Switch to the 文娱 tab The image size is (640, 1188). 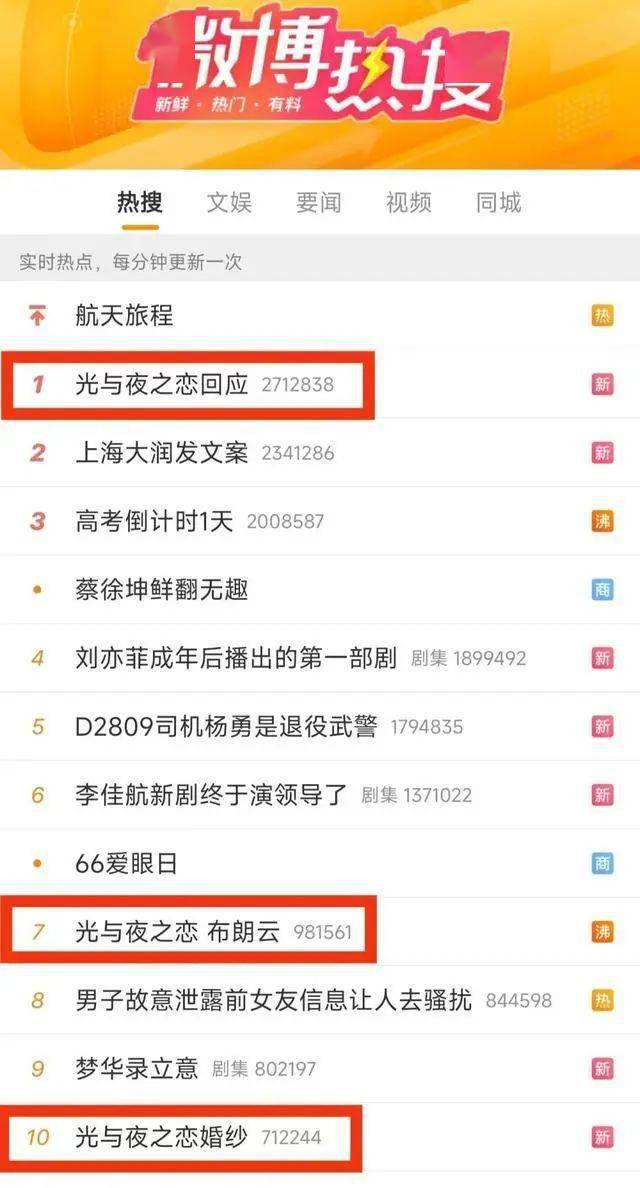[x=229, y=203]
